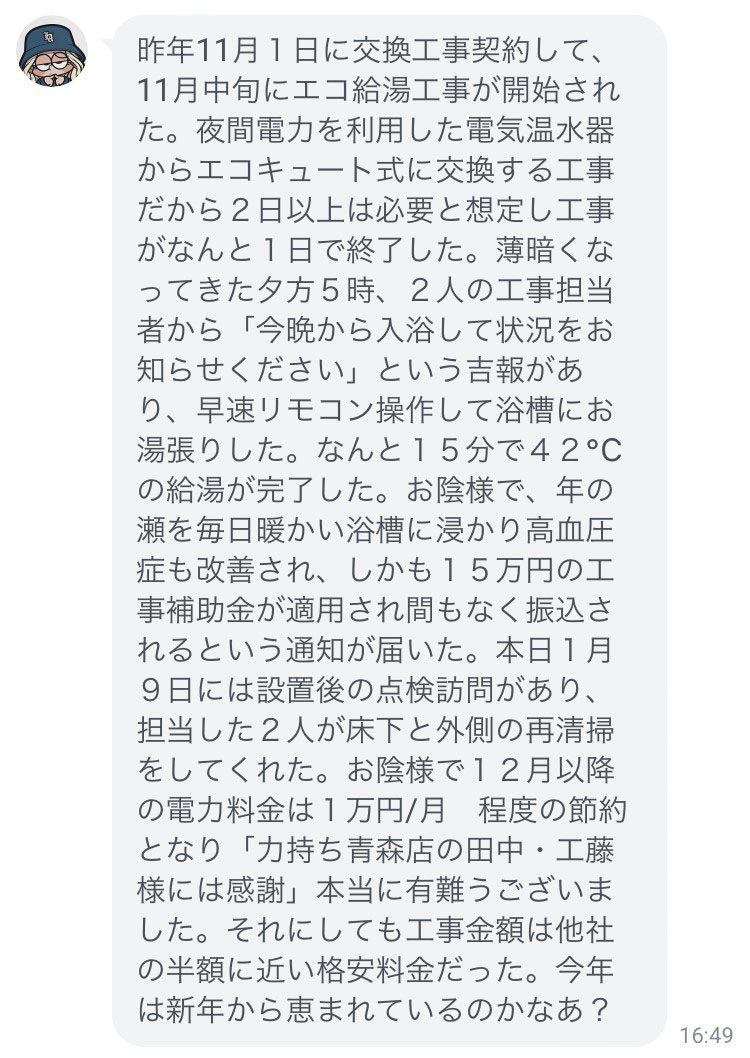Image resolution: width=750 pixels, height=1058 pixels.
Task: Open the message sender's profile avatar
Action: (53, 50)
